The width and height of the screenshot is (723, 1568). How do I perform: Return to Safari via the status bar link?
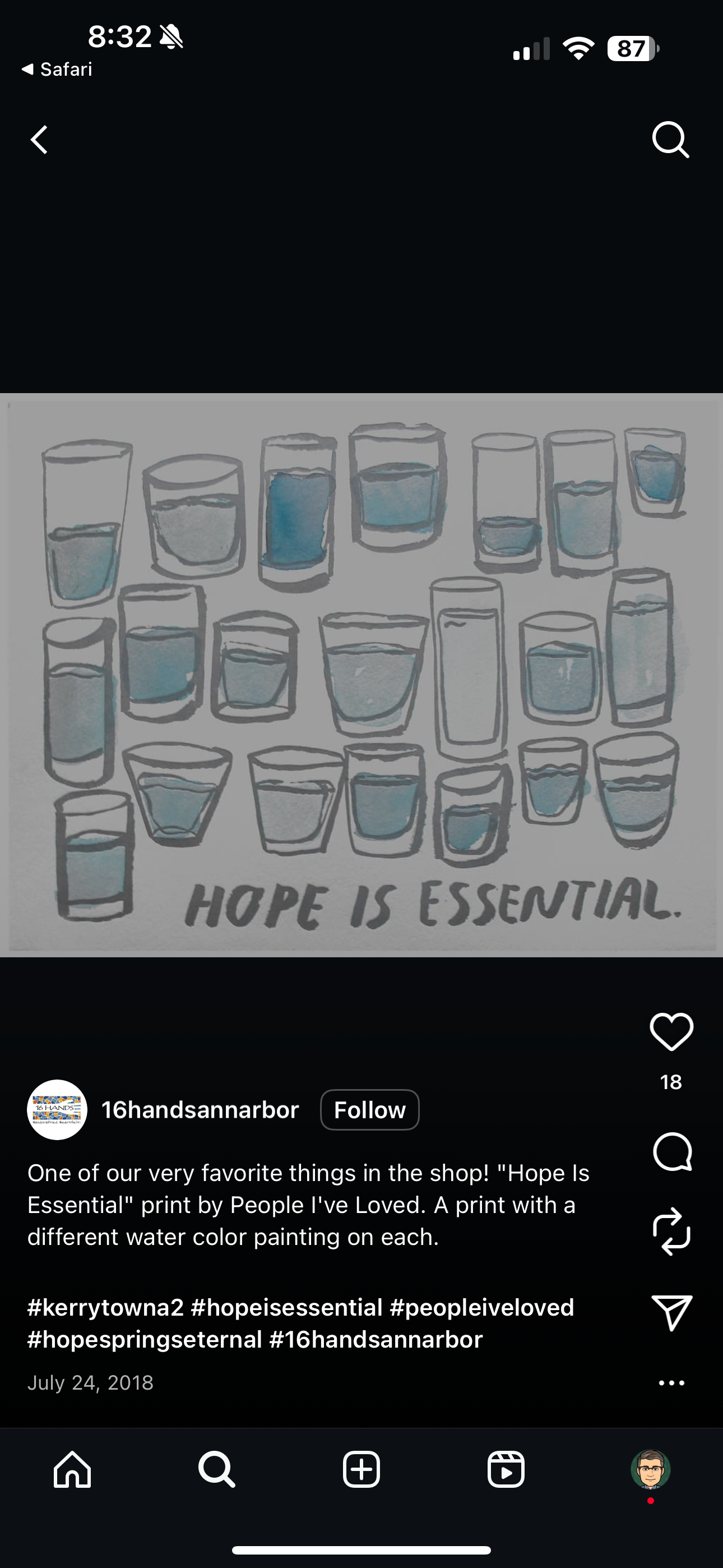point(58,70)
